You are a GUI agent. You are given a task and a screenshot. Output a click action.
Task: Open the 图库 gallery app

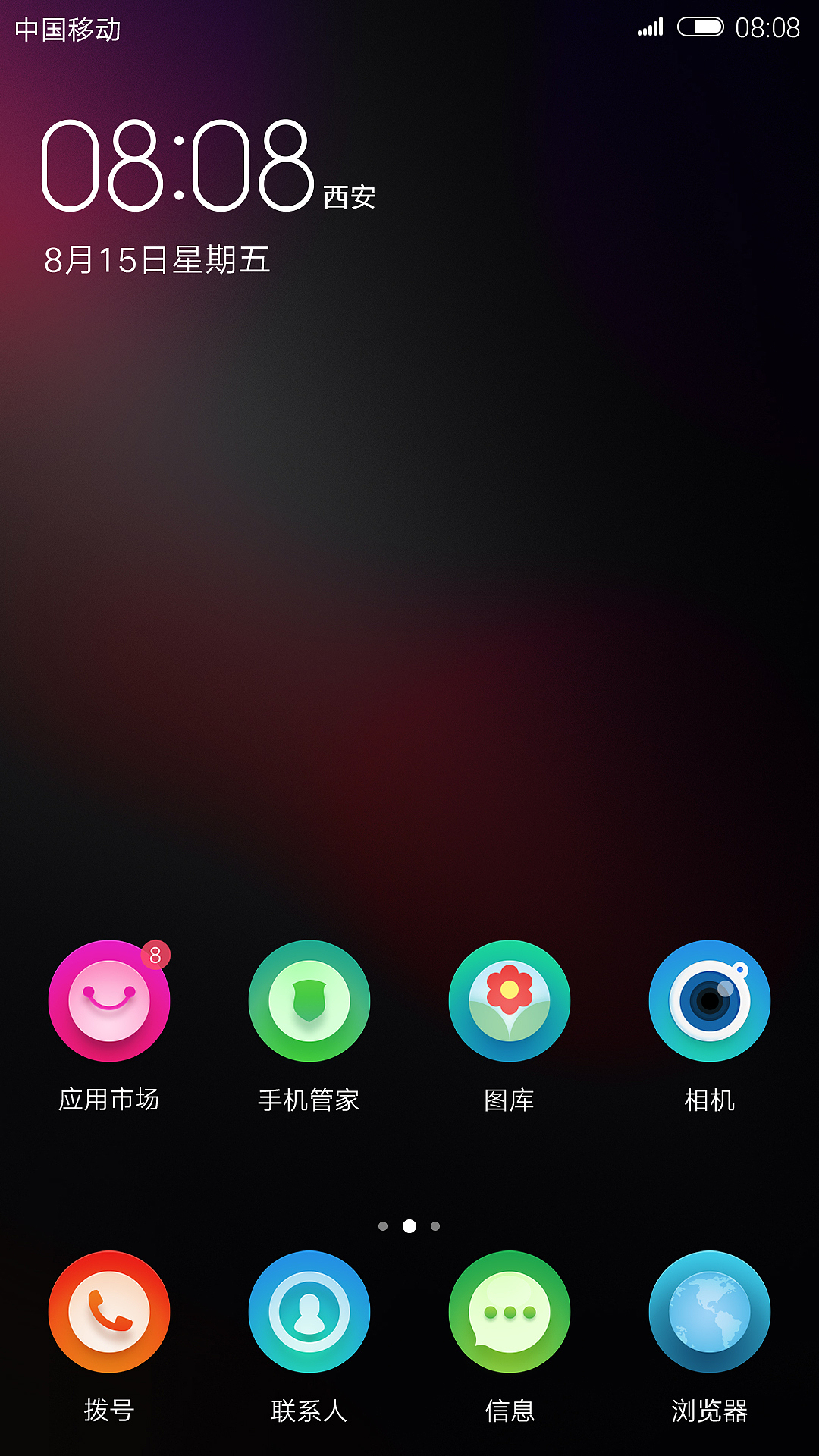tap(509, 1001)
